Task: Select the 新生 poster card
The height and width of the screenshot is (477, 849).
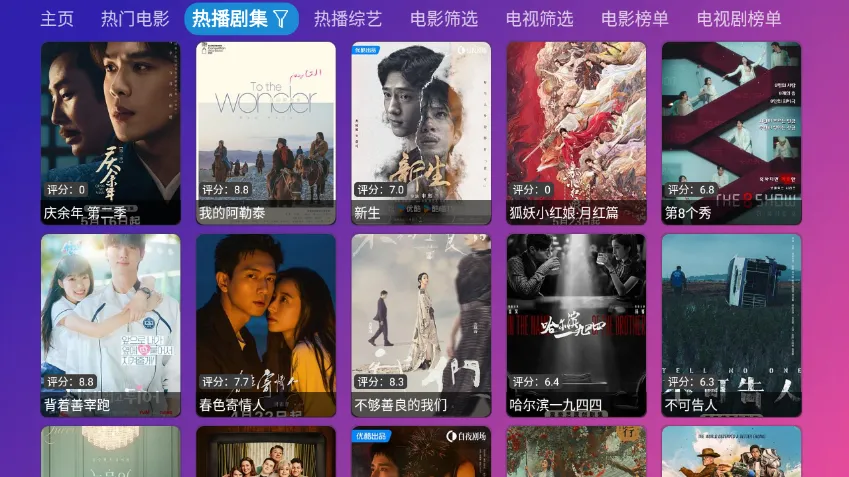Action: coord(421,133)
